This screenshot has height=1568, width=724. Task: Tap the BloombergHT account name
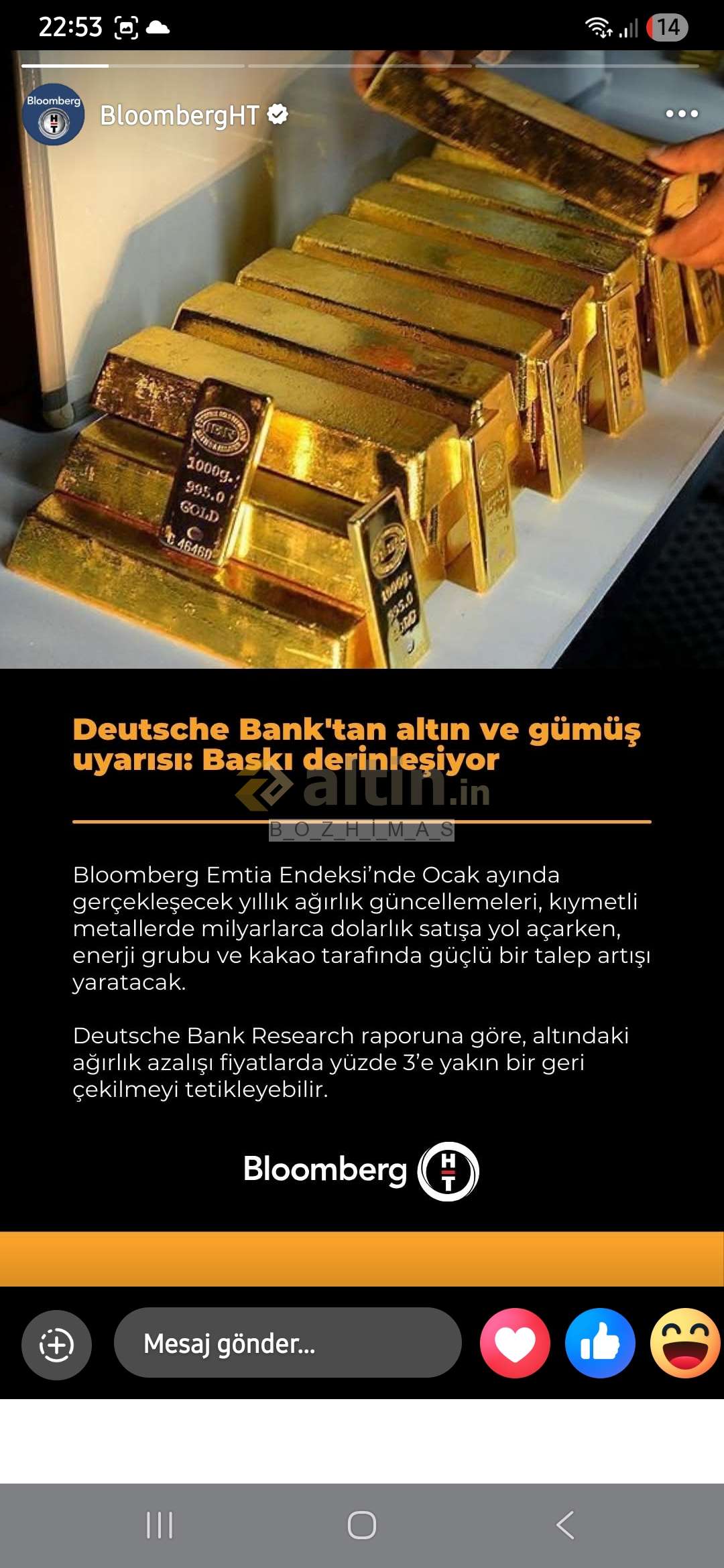pyautogui.click(x=180, y=115)
